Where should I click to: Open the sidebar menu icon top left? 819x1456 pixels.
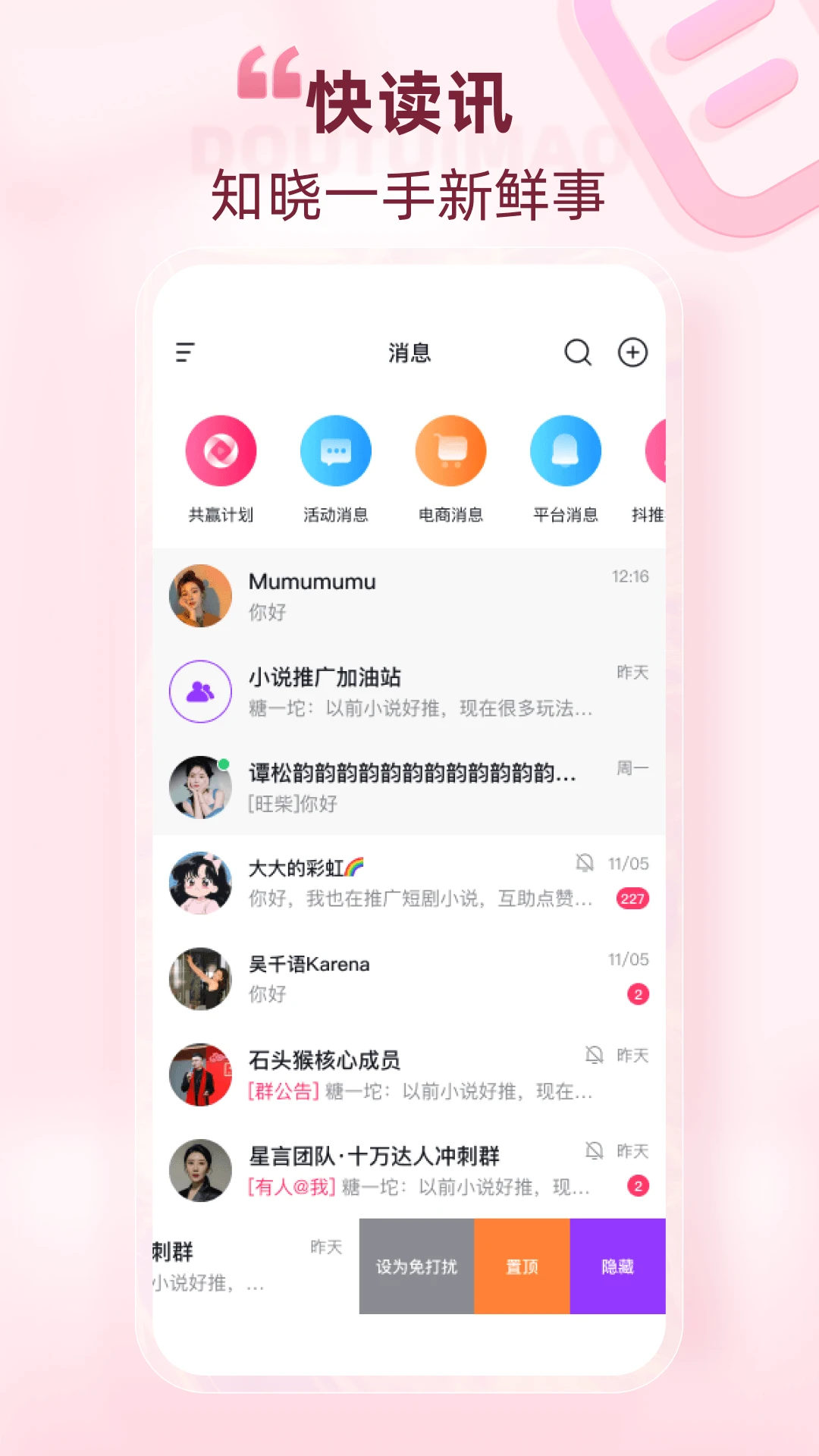(x=184, y=352)
